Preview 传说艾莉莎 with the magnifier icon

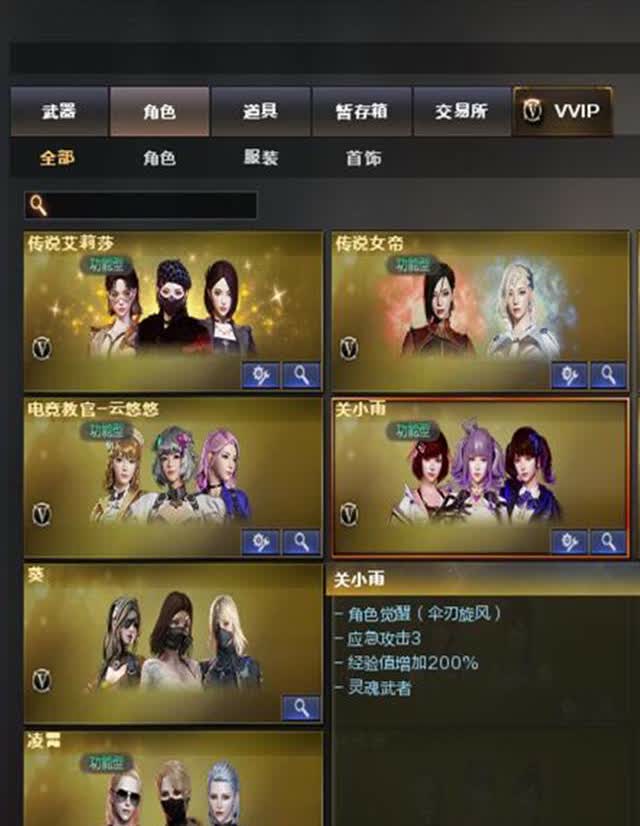tap(300, 376)
